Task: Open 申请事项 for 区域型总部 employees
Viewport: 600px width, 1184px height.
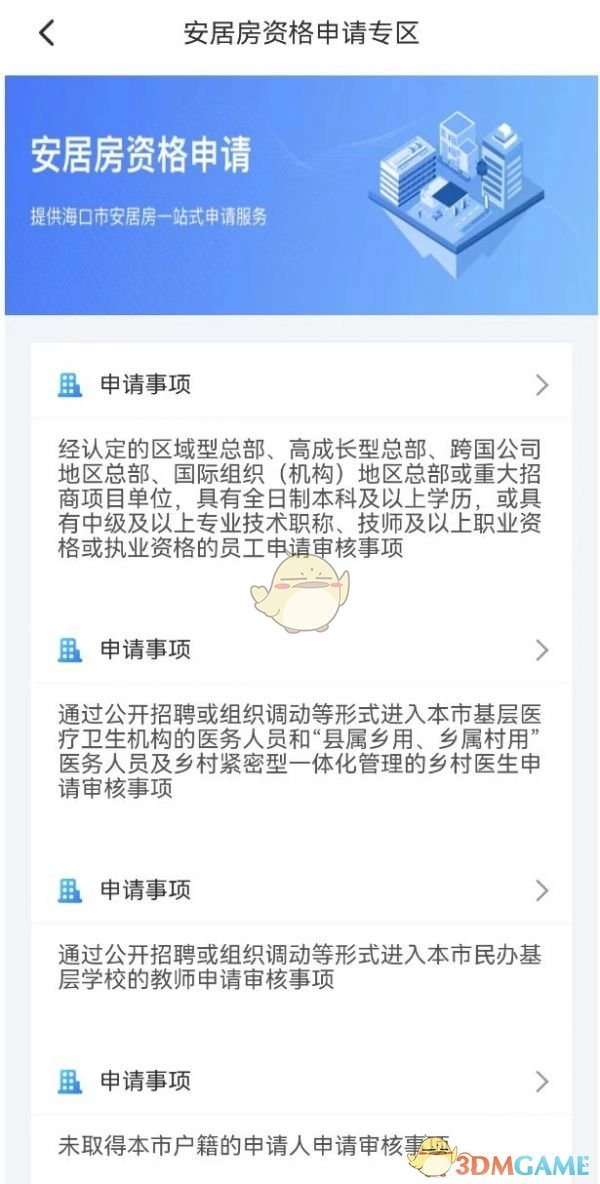Action: point(300,385)
